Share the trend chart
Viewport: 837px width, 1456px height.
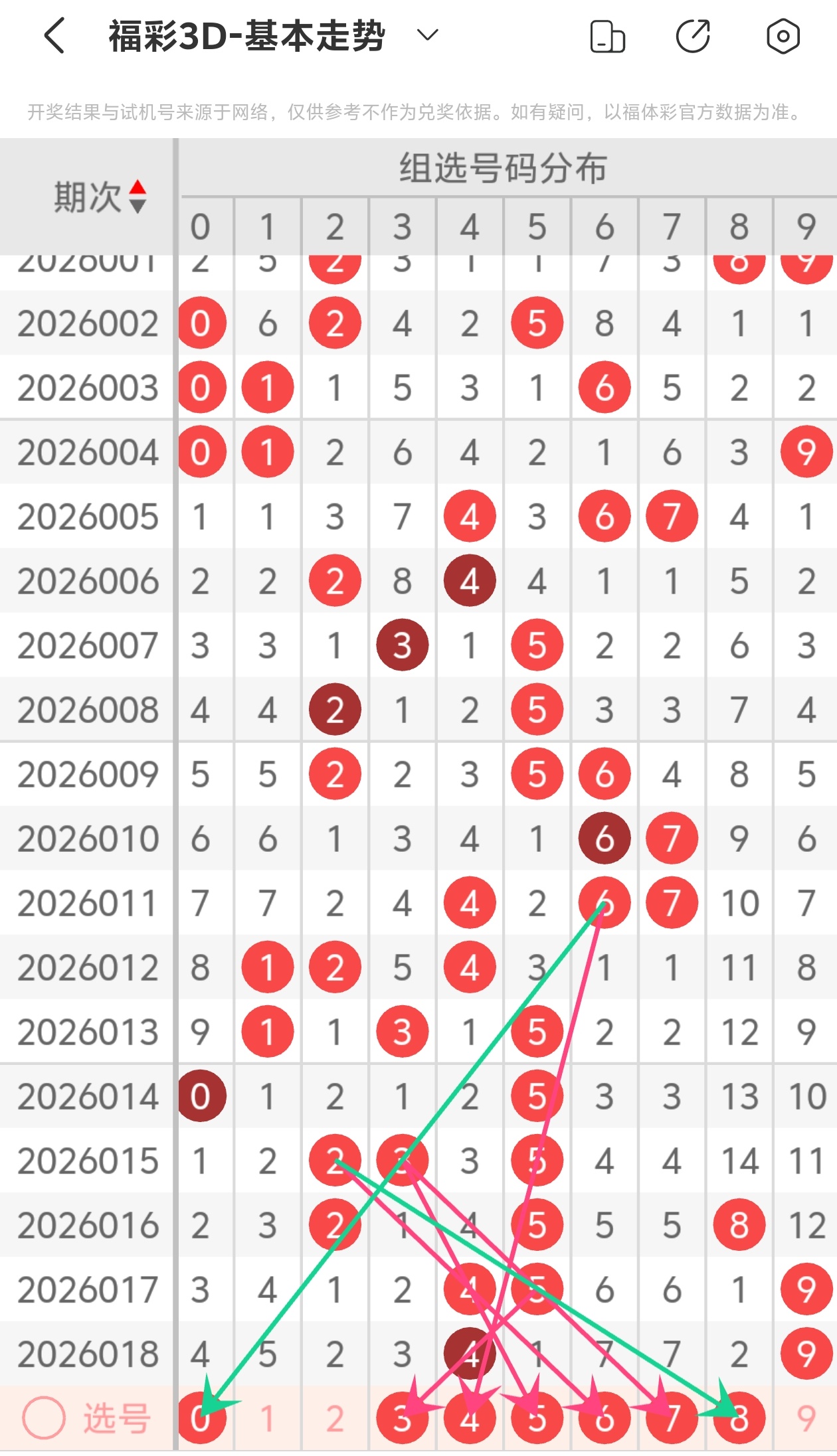(693, 36)
